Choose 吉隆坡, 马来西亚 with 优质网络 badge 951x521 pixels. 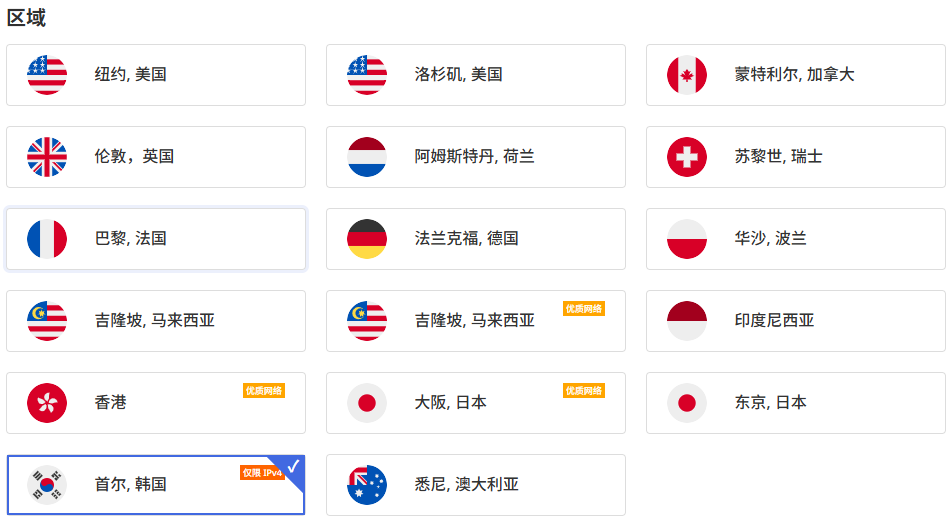(476, 321)
